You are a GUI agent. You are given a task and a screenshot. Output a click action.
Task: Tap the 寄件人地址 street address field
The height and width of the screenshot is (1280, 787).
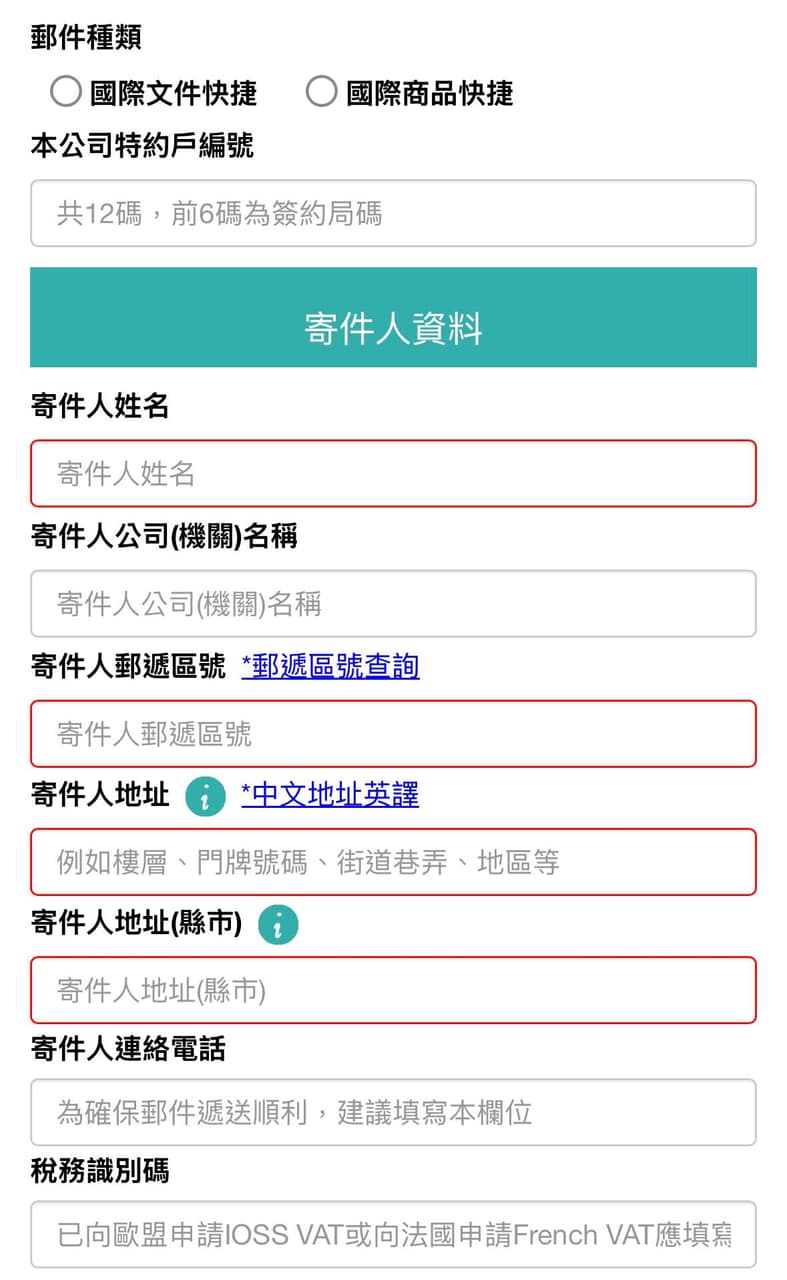393,862
